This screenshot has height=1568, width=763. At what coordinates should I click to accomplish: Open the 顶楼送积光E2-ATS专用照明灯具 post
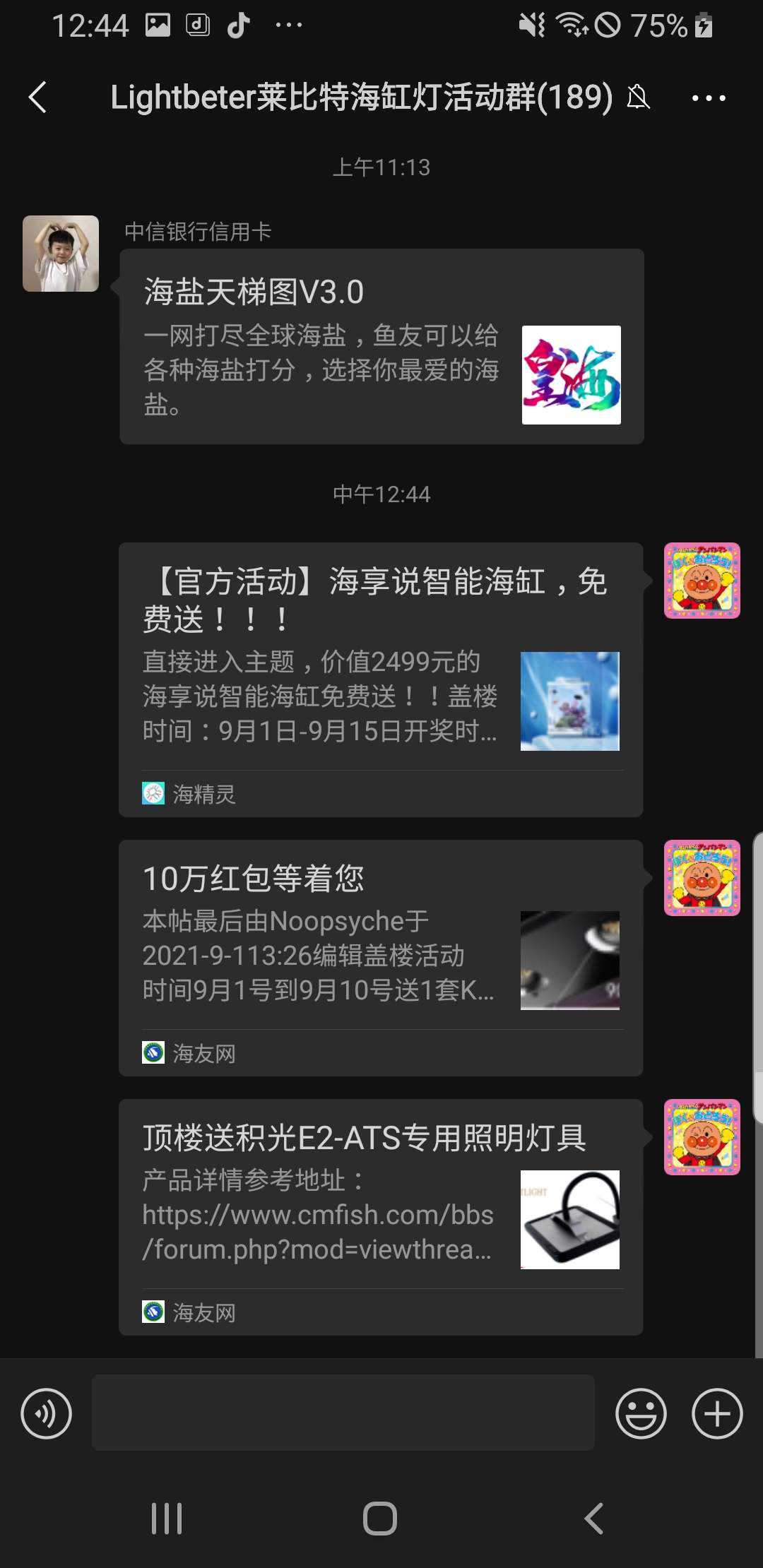(x=380, y=1216)
